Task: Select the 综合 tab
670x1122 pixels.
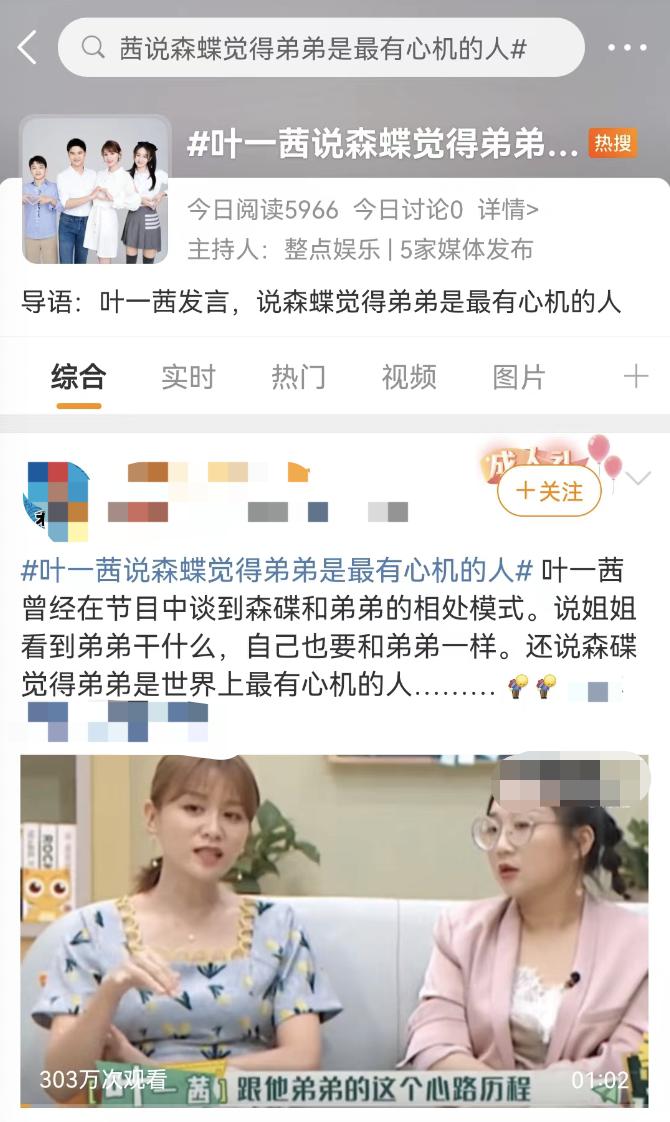Action: coord(78,377)
